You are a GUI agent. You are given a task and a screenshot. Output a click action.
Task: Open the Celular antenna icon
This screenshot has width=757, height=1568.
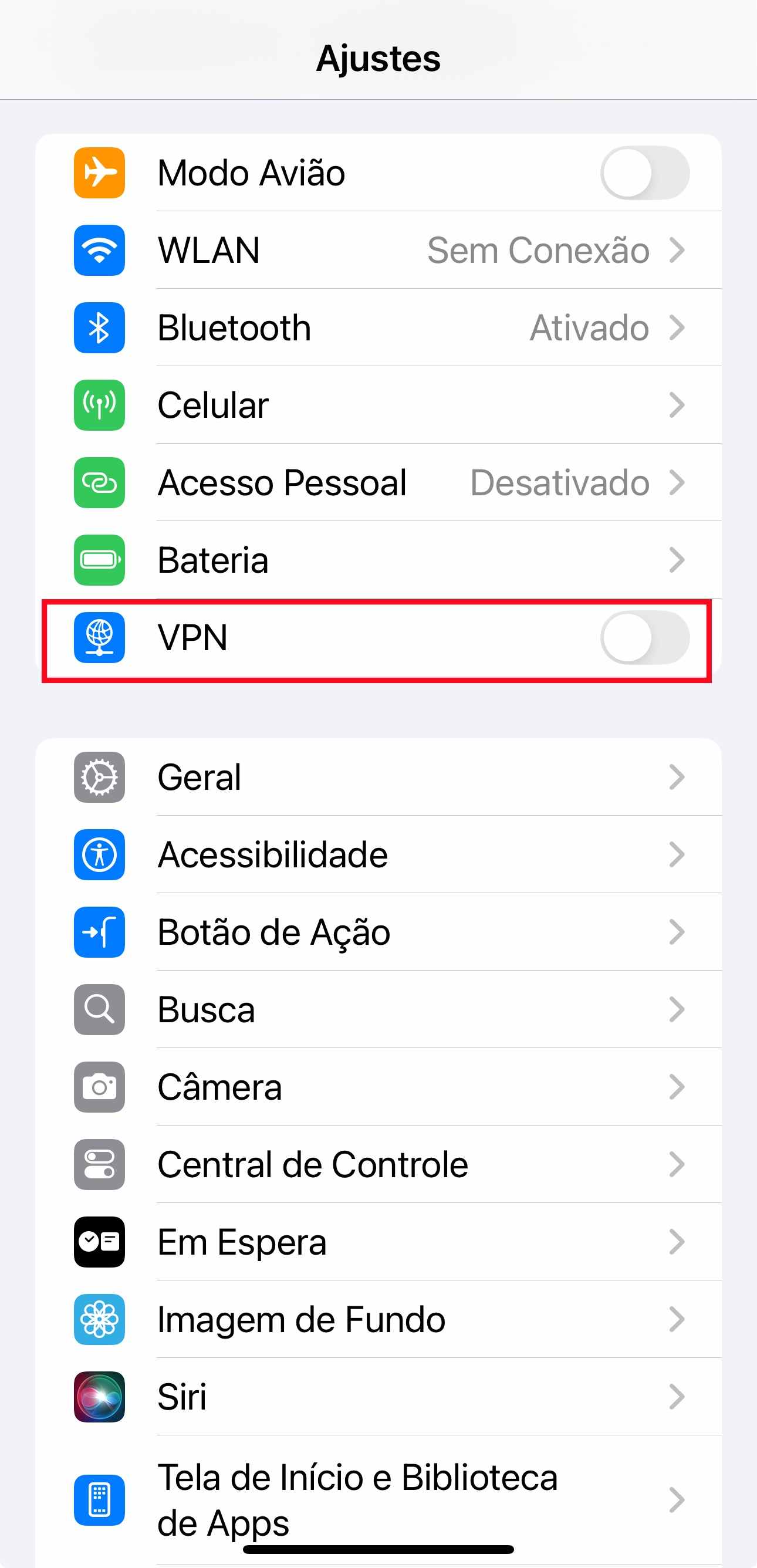click(x=99, y=405)
